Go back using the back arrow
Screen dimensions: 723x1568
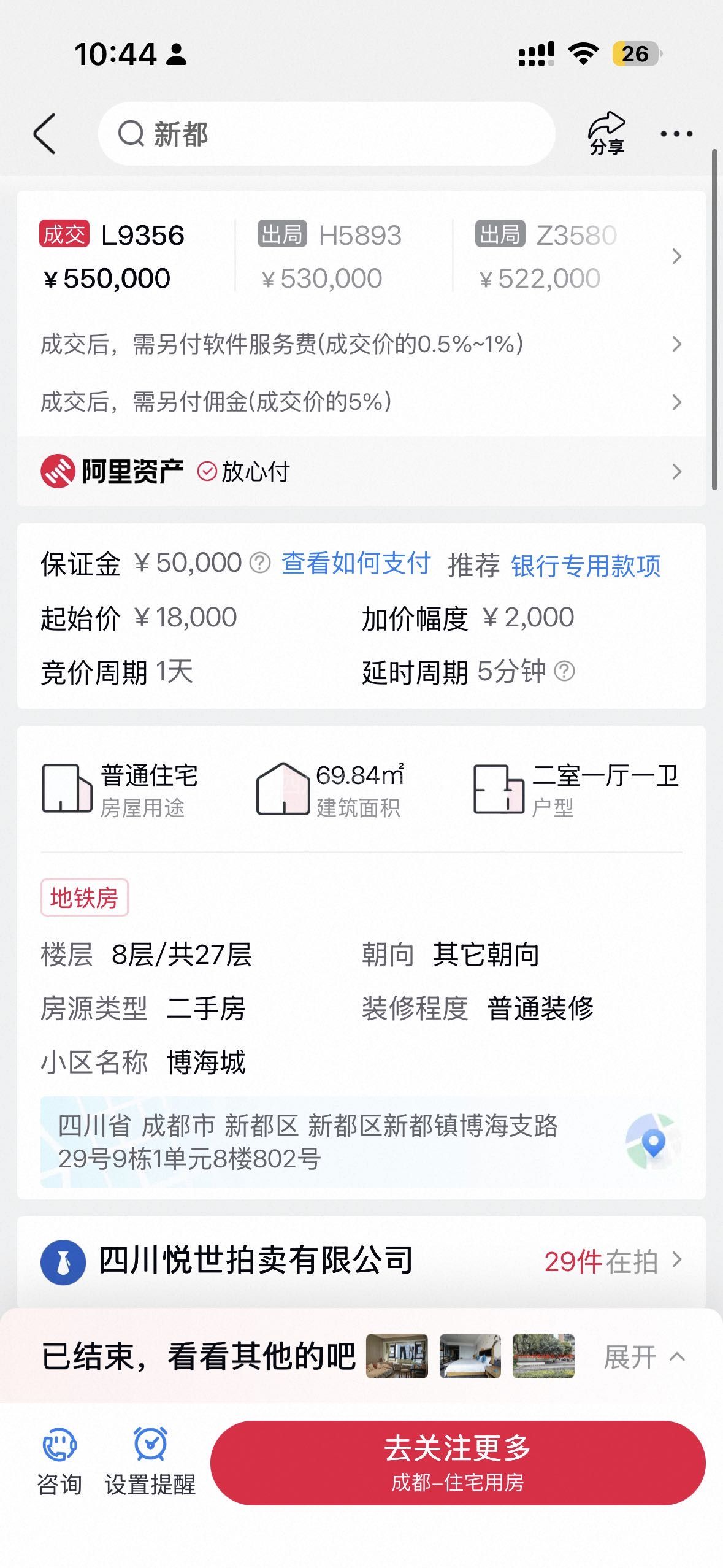pyautogui.click(x=45, y=134)
